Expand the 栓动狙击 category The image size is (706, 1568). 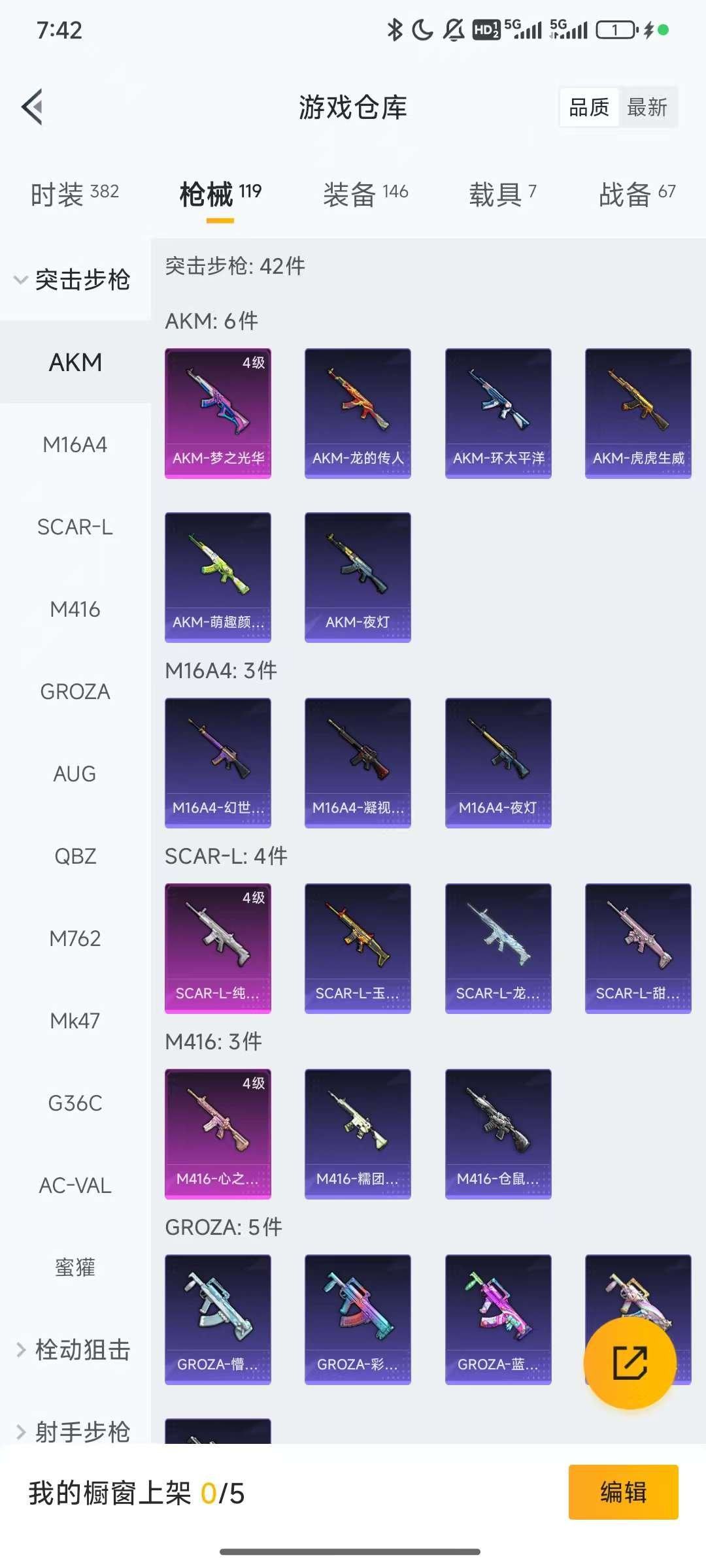[x=75, y=1350]
